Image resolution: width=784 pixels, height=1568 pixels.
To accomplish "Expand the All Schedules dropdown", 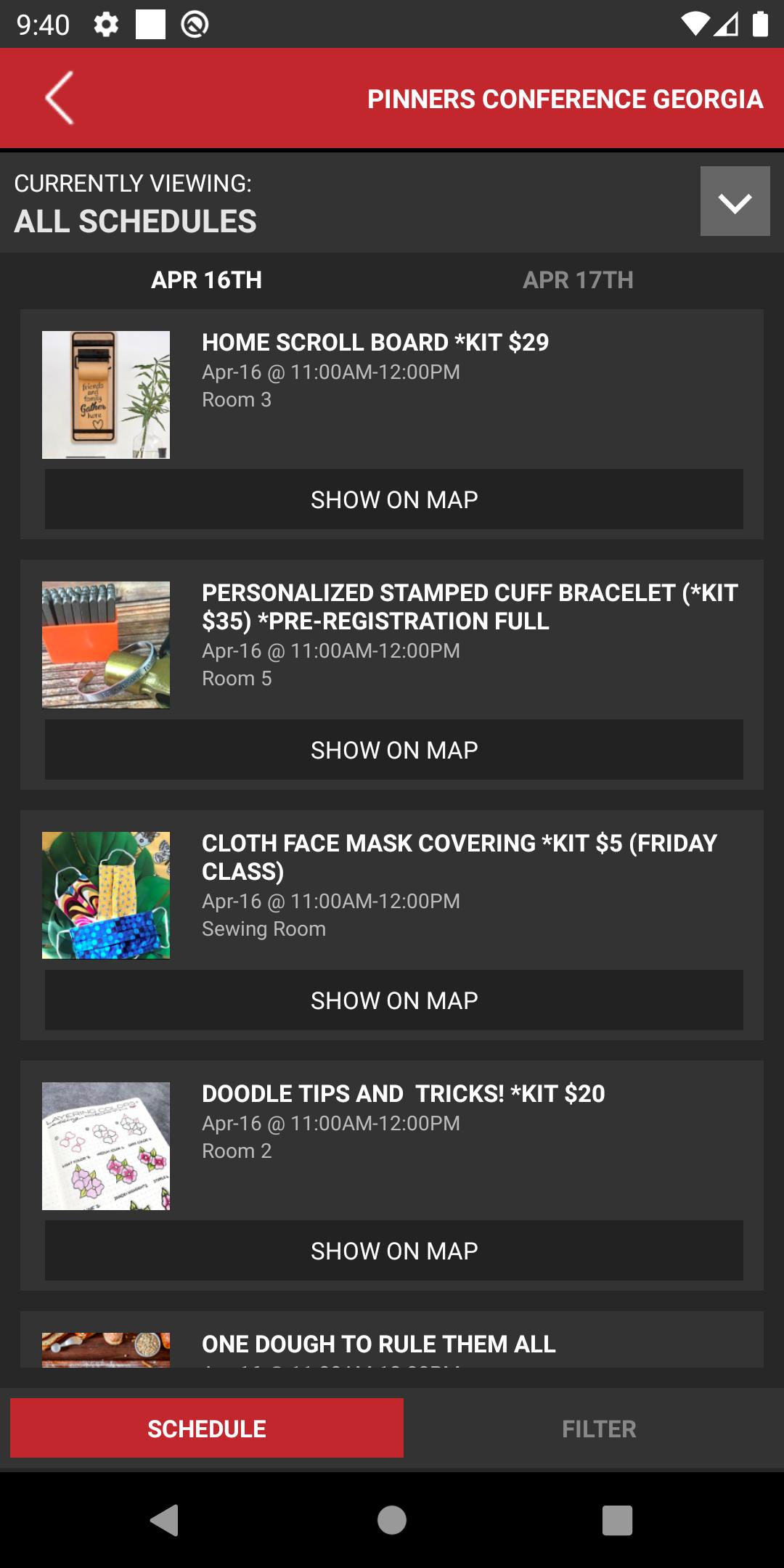I will [735, 201].
